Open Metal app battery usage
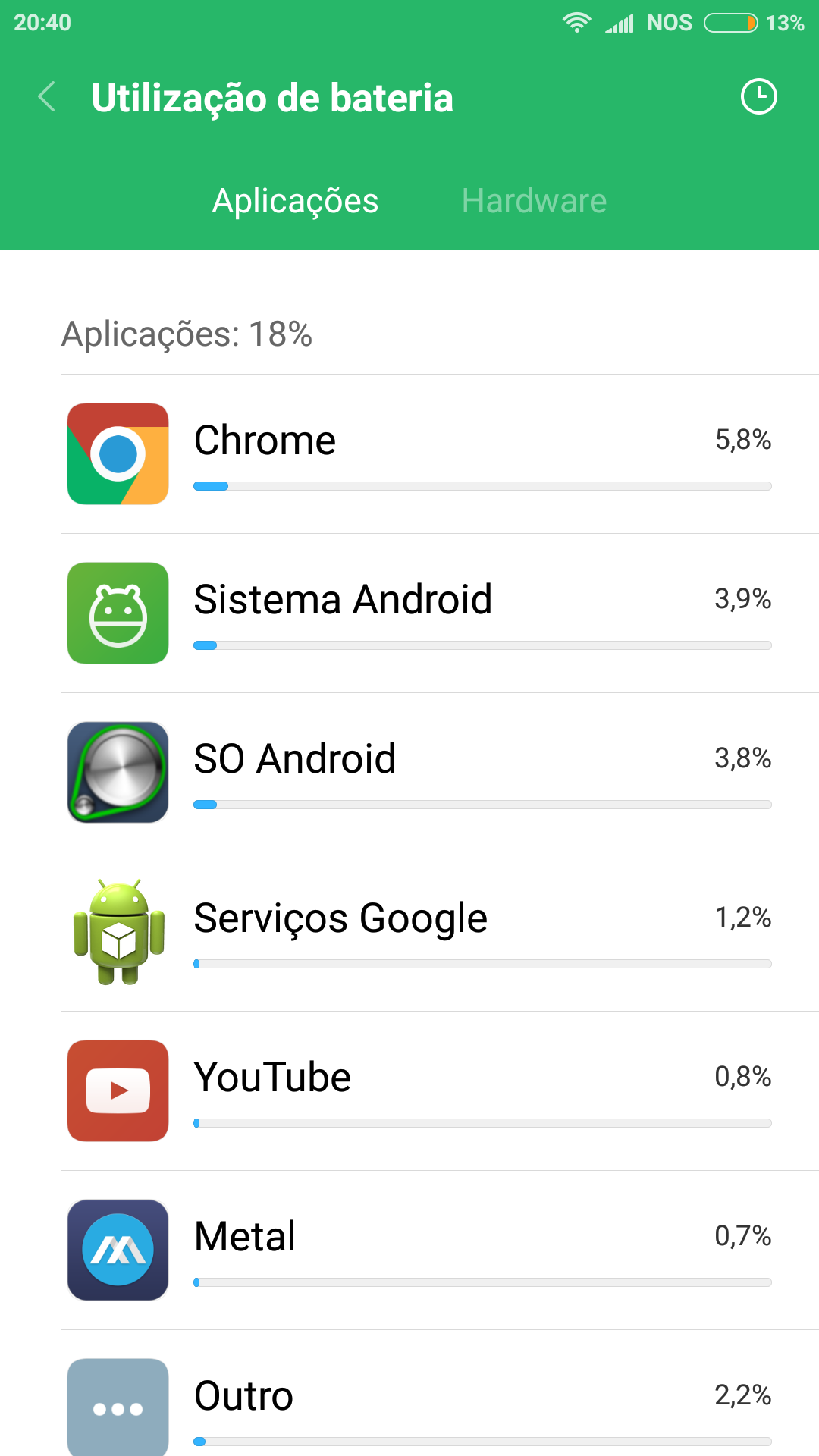Screen dimensions: 819x1456 click(x=440, y=1250)
